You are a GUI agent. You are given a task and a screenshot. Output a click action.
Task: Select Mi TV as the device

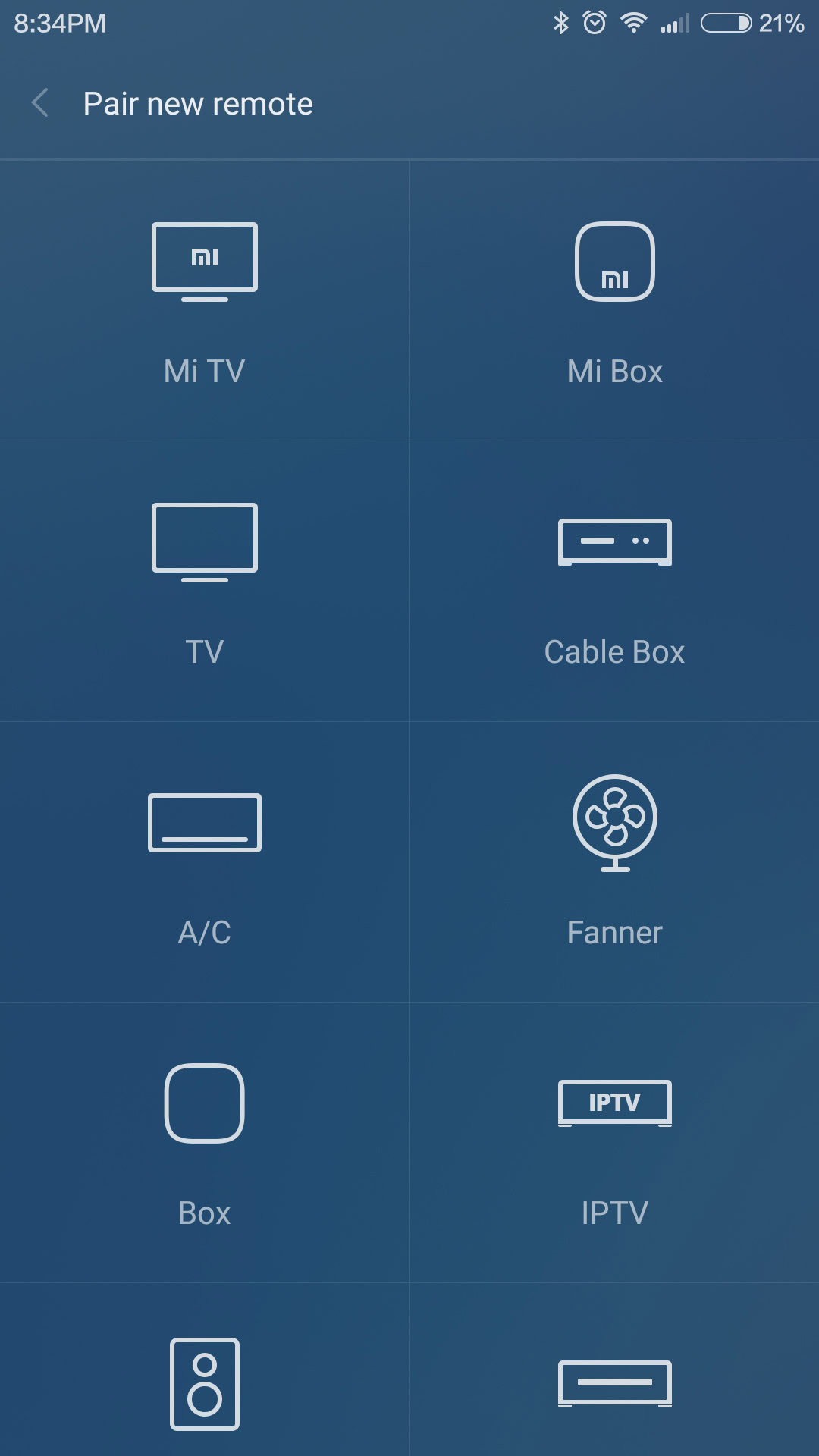205,300
